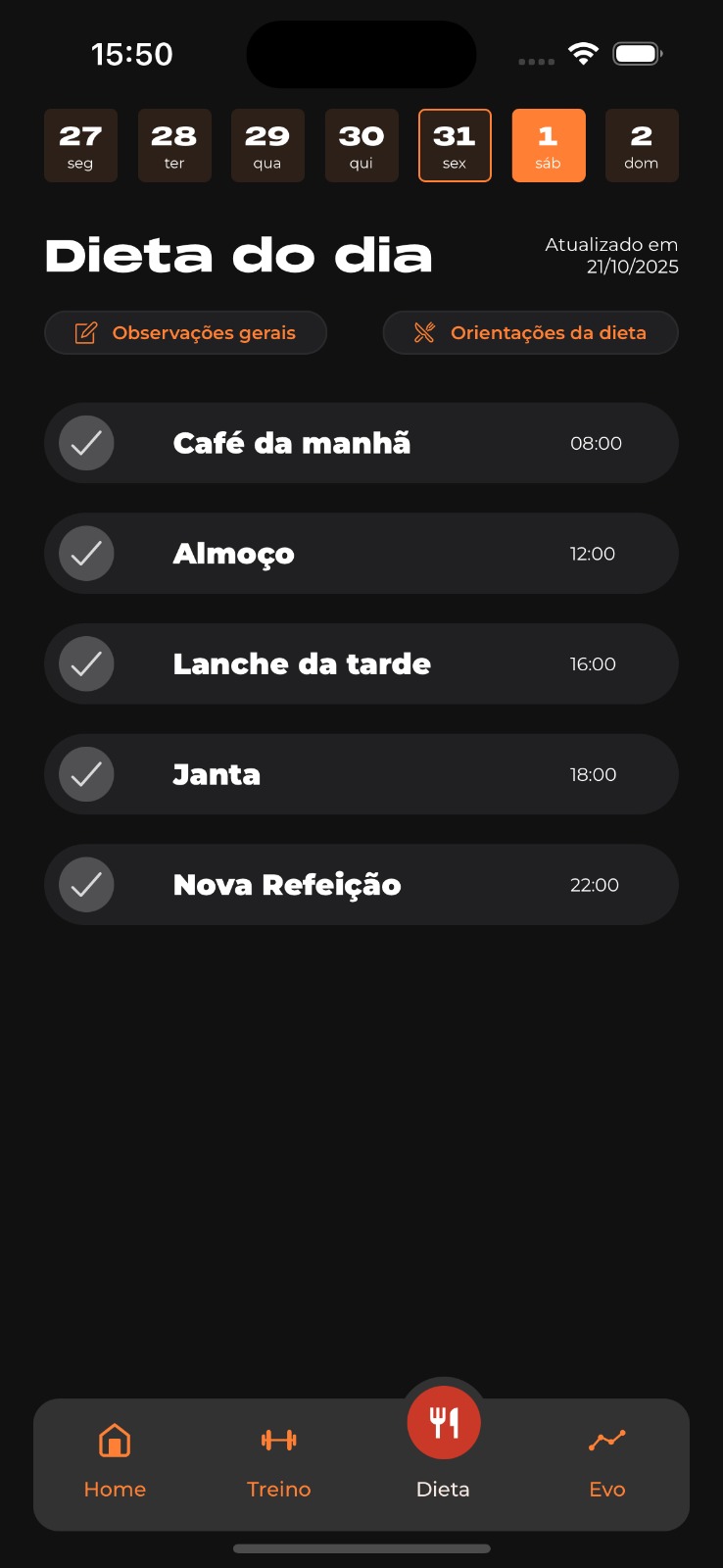
Task: Select Friday 31 in the date strip
Action: [455, 145]
